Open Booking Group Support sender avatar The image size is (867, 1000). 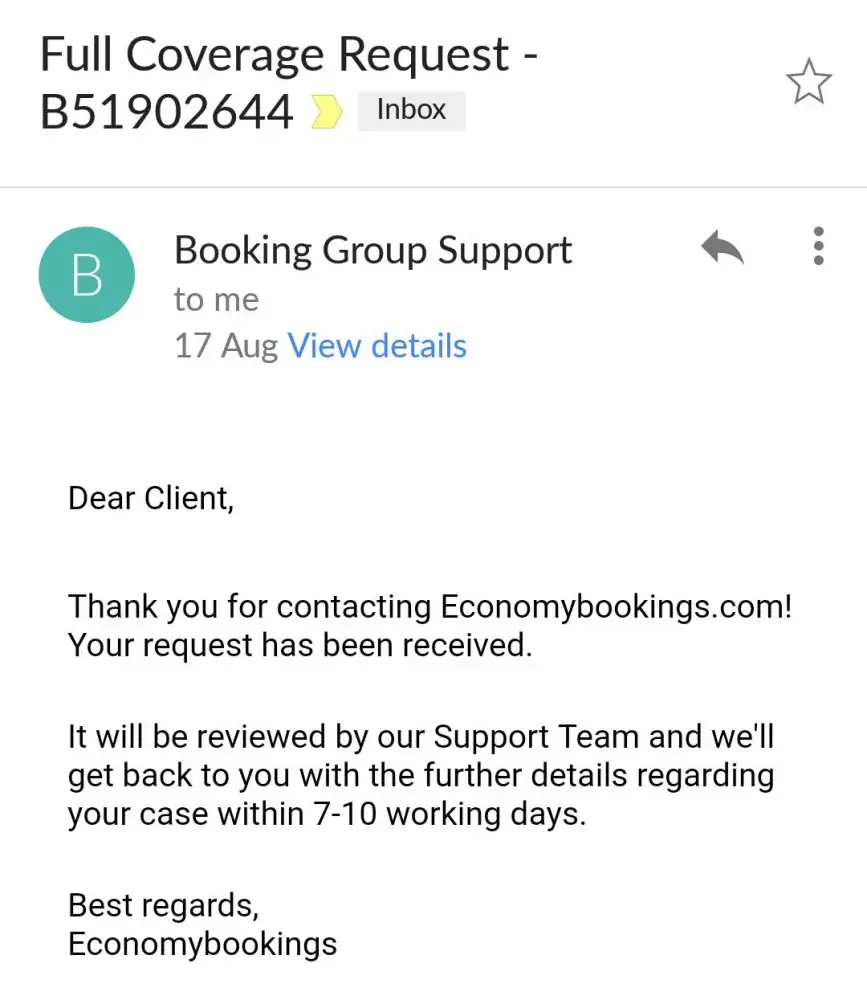[x=86, y=275]
